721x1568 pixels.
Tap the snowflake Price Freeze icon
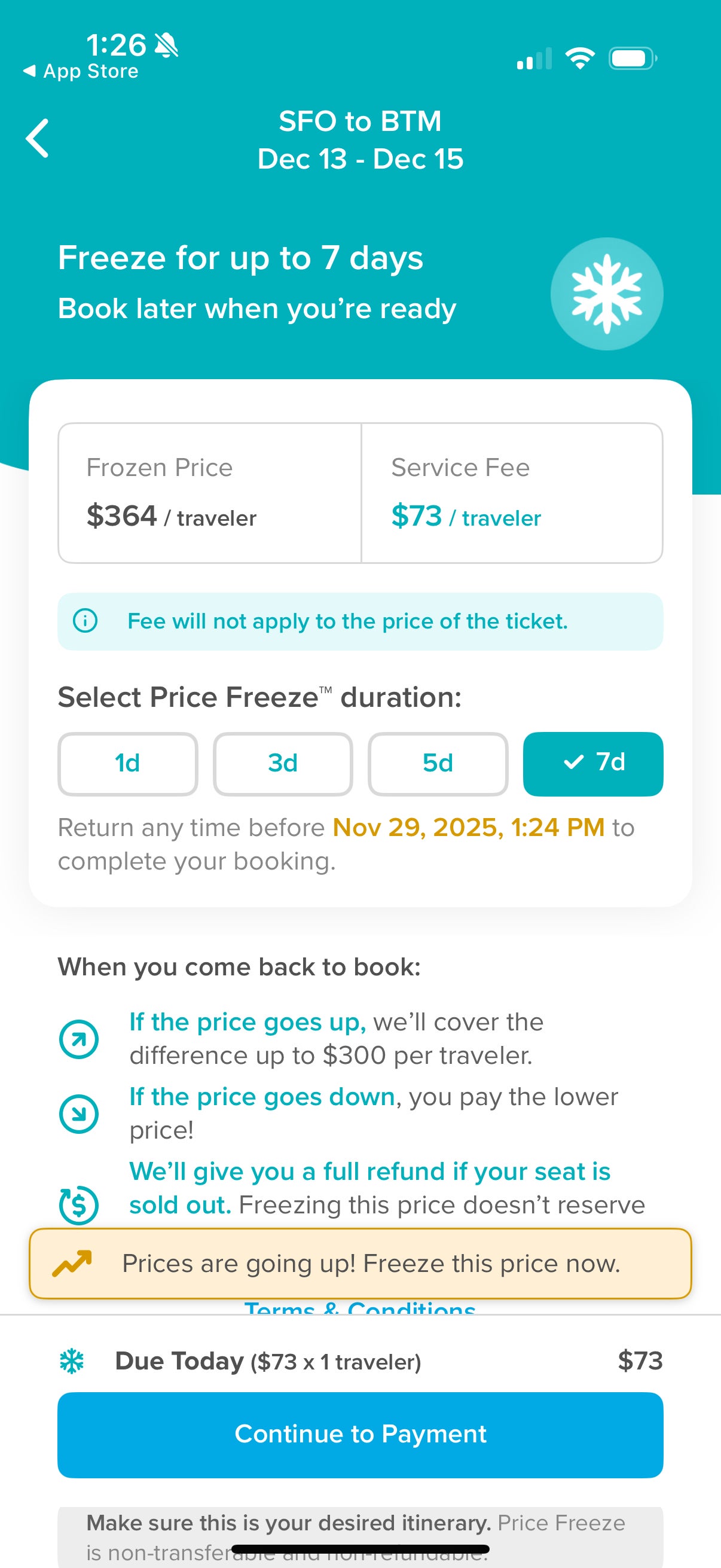tap(606, 294)
